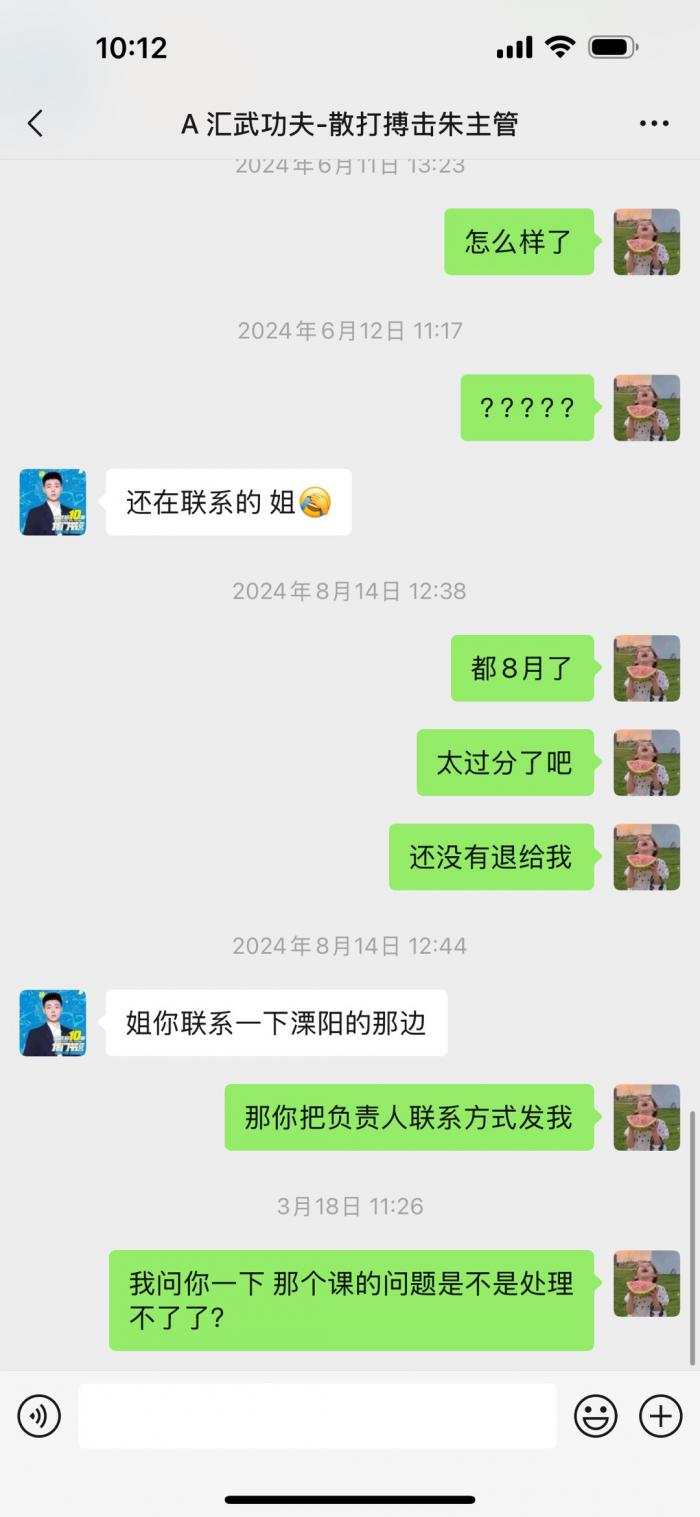Image resolution: width=700 pixels, height=1517 pixels.
Task: Go back to the chat list
Action: coord(36,124)
